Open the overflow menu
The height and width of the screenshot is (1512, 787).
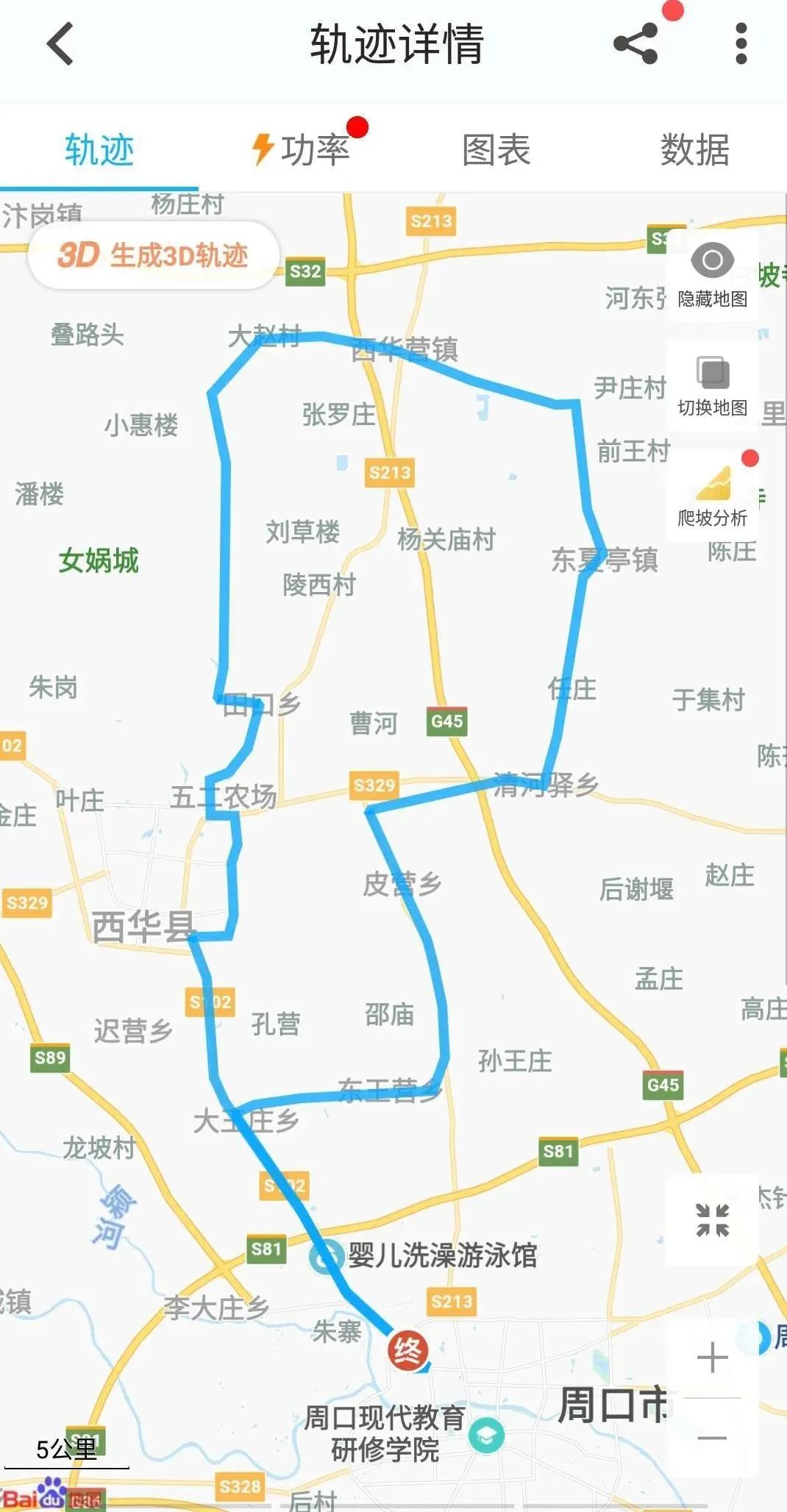click(x=741, y=44)
